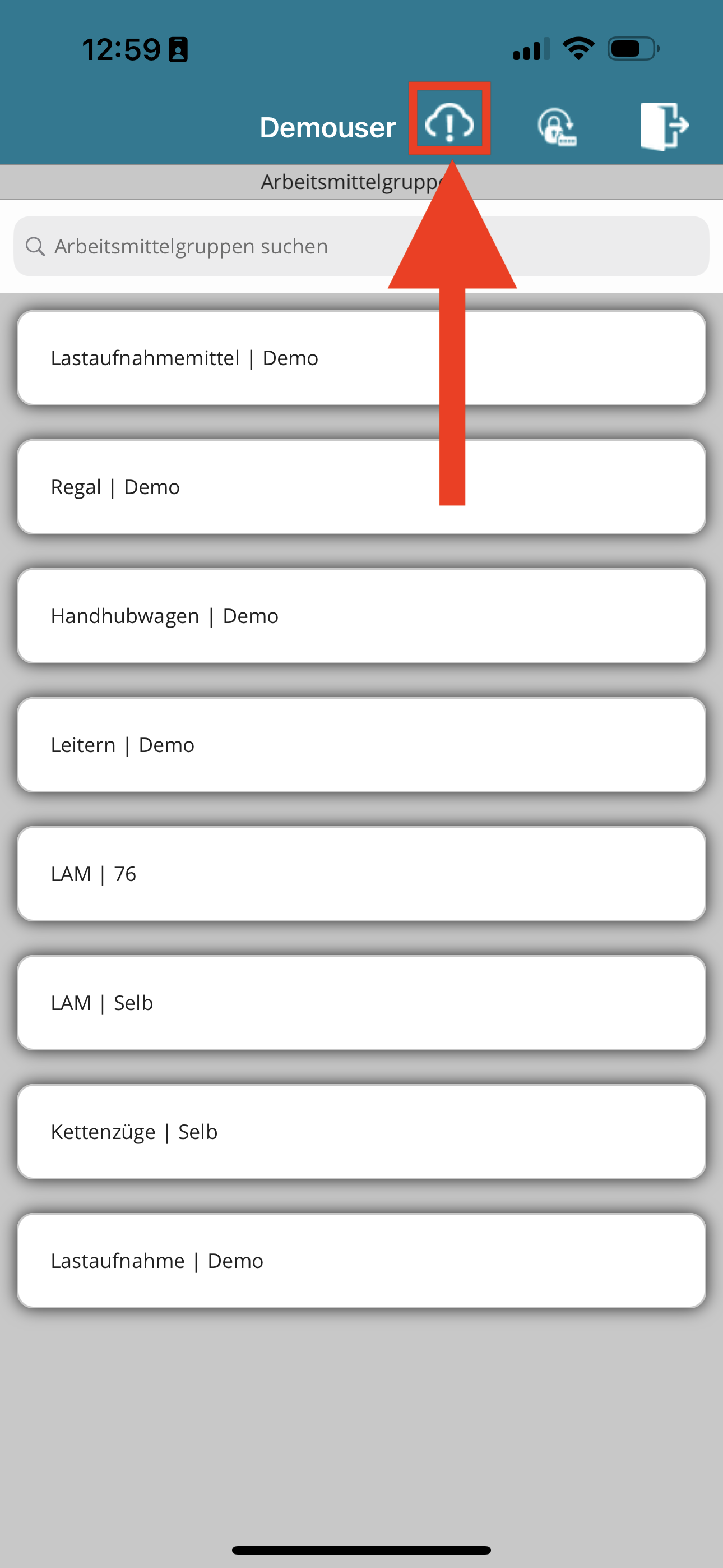
Task: Select the LAM | 76 card
Action: (x=361, y=874)
